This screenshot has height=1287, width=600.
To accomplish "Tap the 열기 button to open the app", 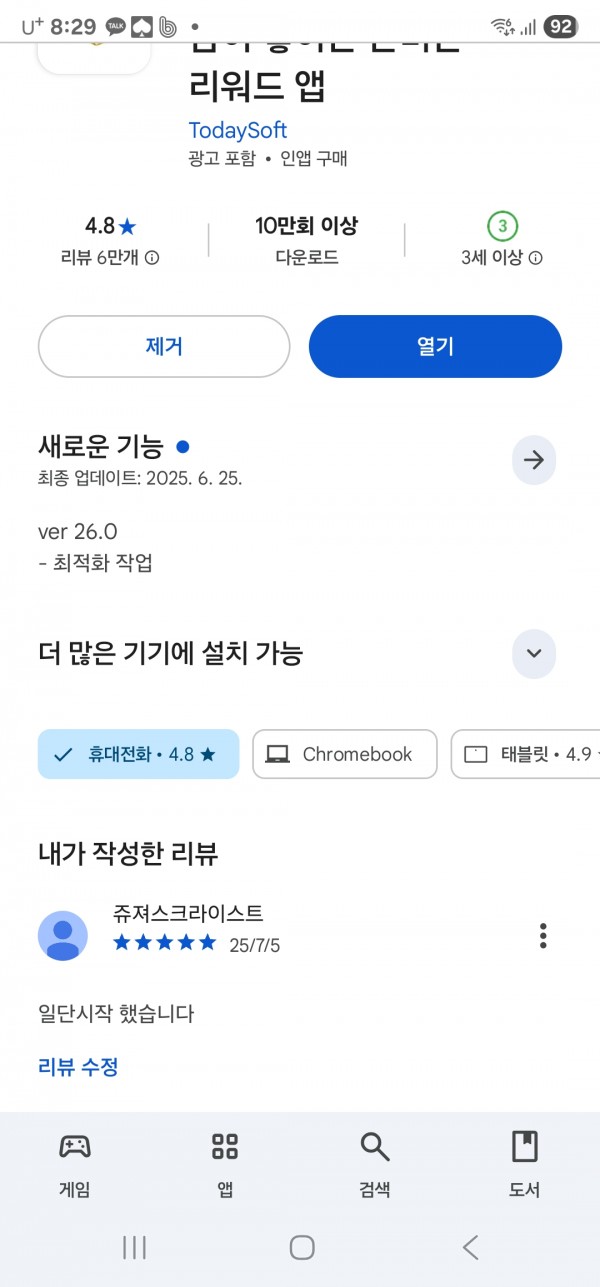I will pyautogui.click(x=435, y=346).
